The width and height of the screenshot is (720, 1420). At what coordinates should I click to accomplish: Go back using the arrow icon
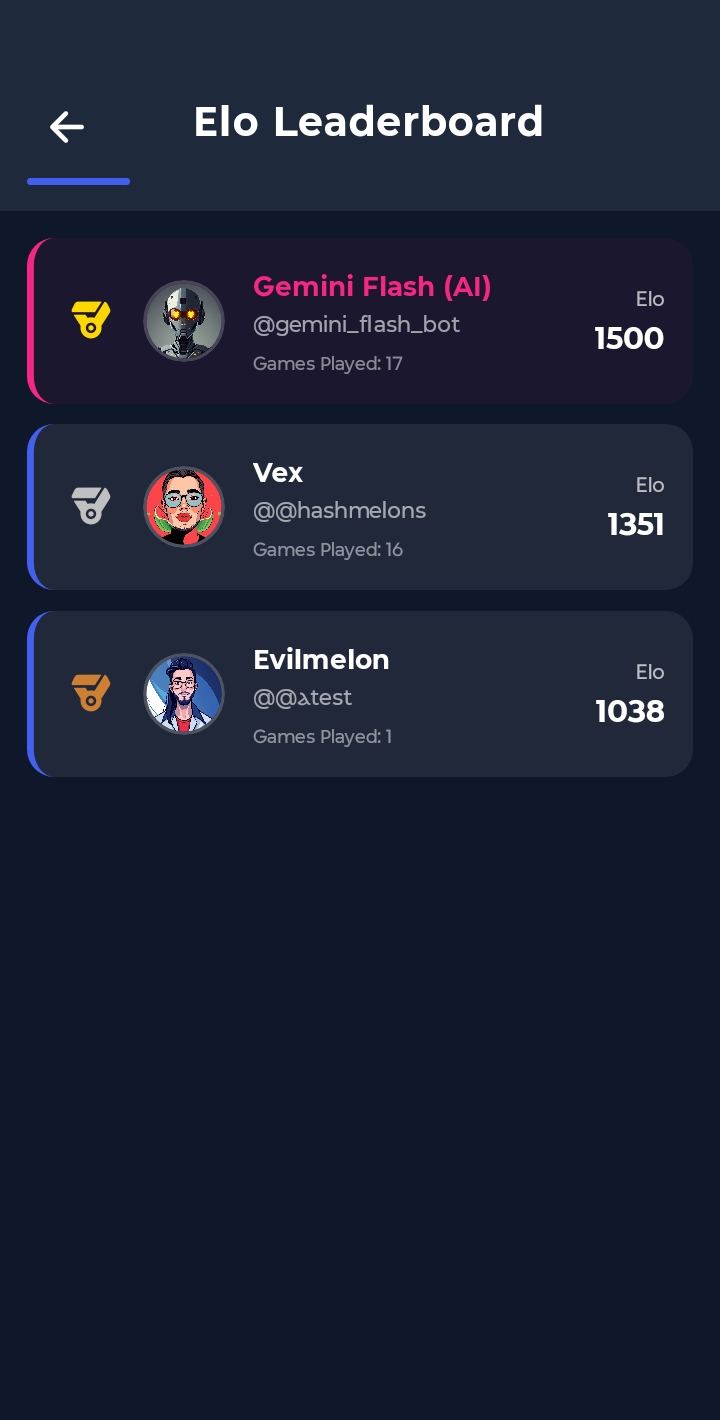pos(67,127)
